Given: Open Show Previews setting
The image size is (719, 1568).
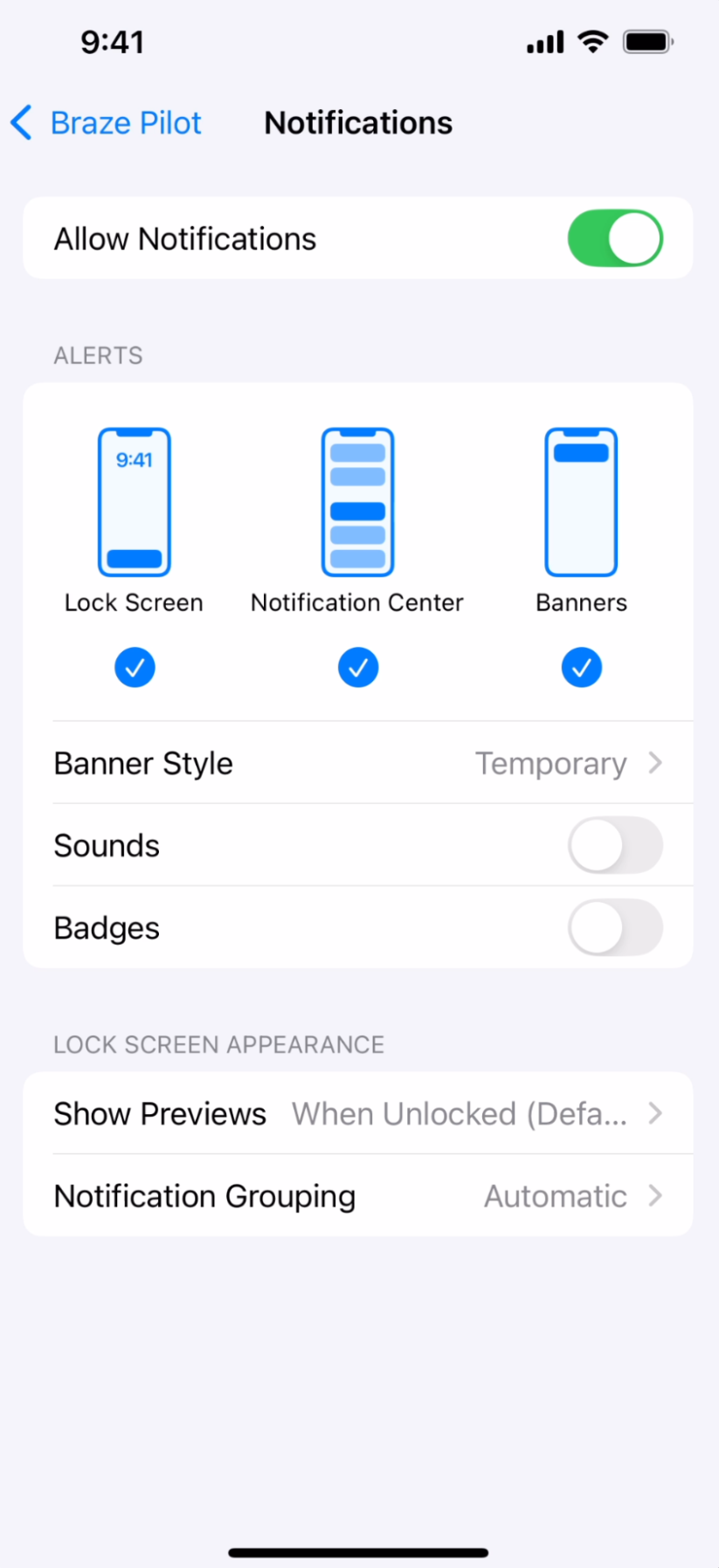Looking at the screenshot, I should point(358,1113).
